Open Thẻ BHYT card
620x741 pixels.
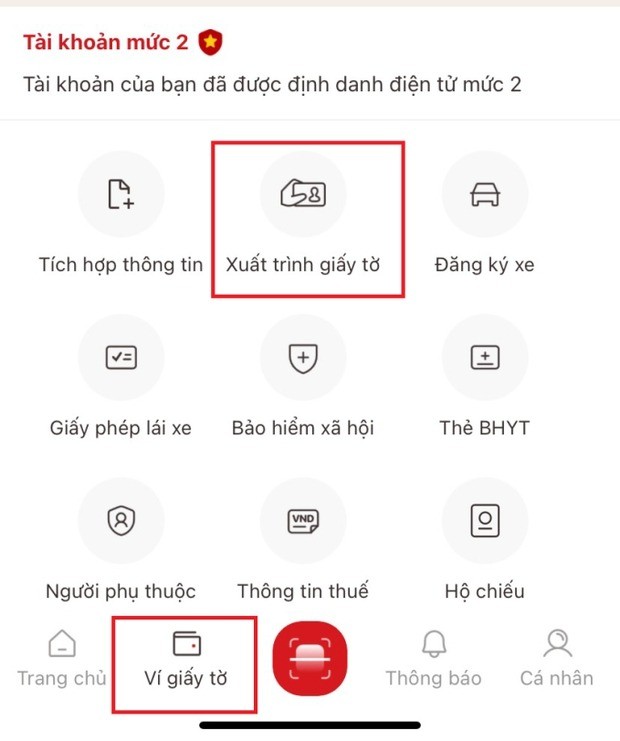tap(484, 358)
